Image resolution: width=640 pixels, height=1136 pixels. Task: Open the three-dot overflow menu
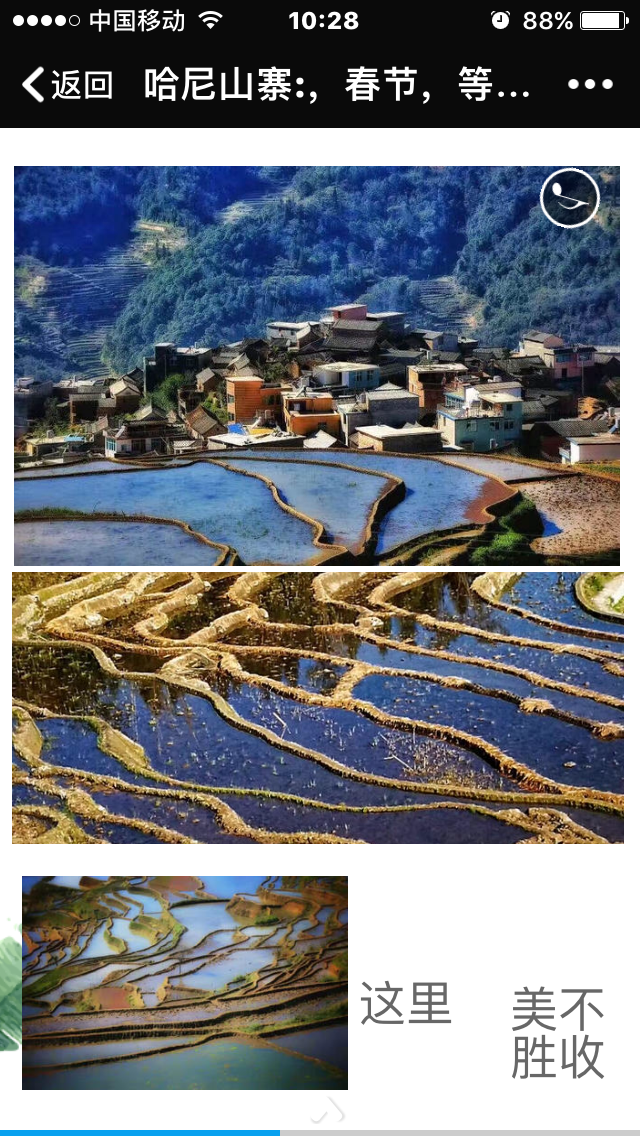pyautogui.click(x=590, y=85)
